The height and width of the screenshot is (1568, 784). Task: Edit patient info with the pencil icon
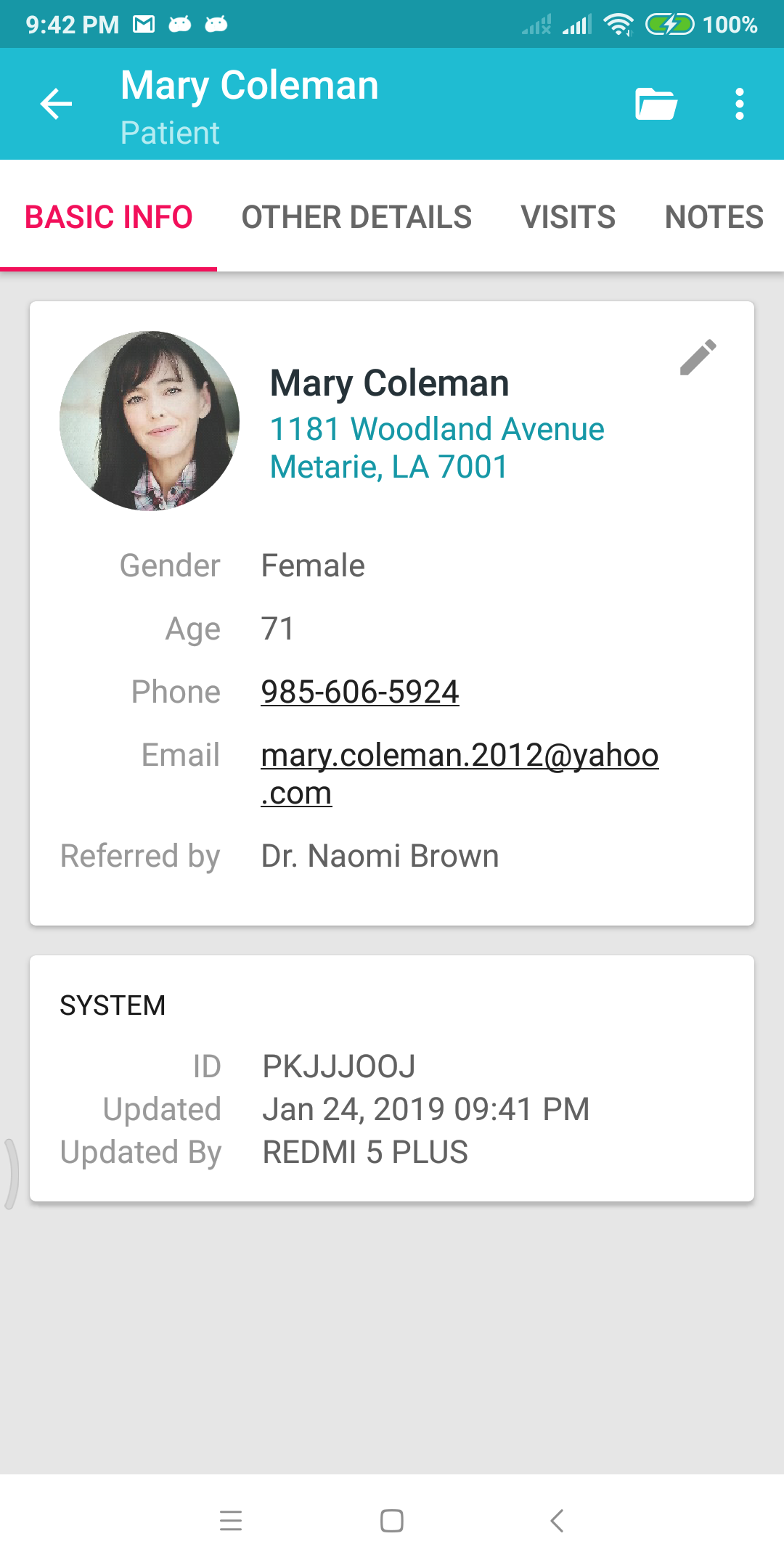click(698, 357)
